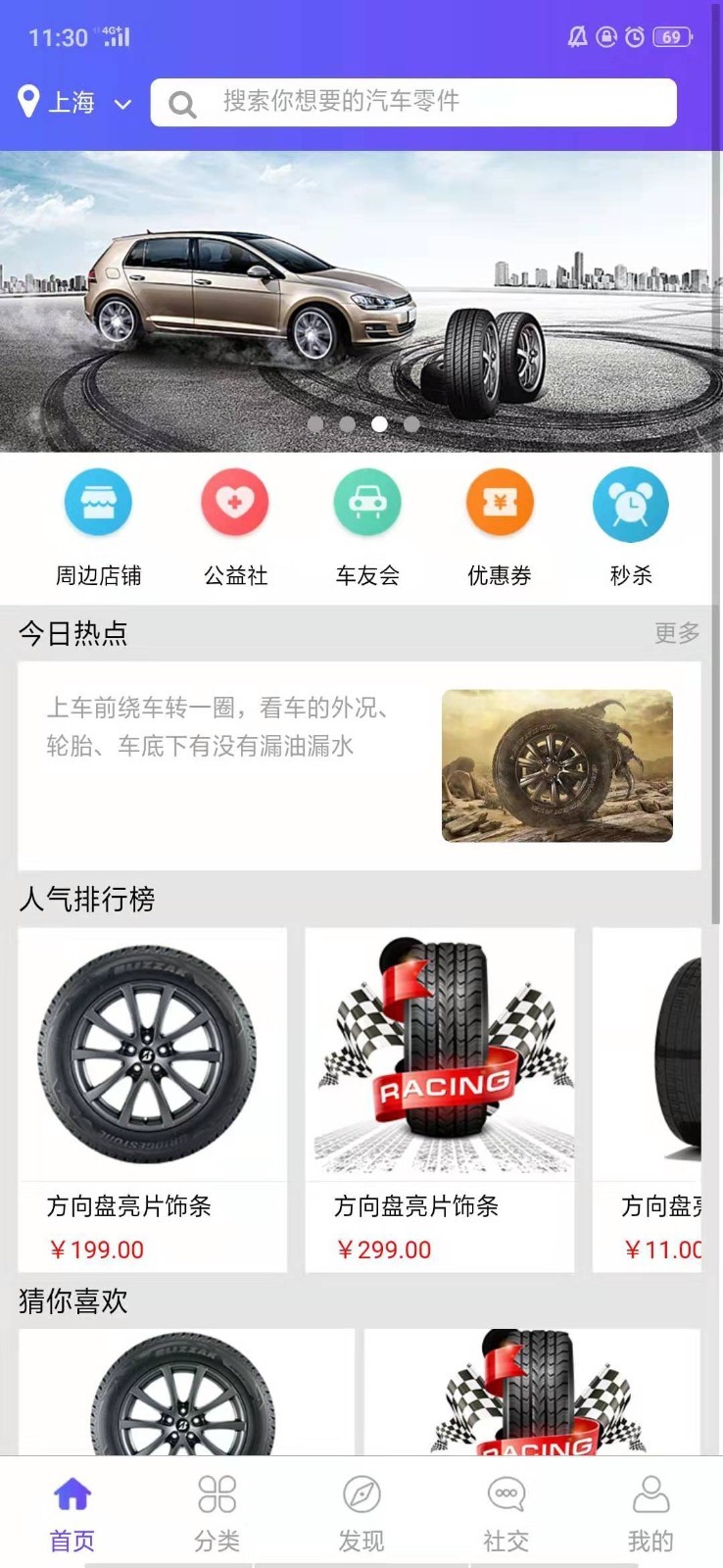
Task: Tap the car parts search box
Action: point(413,102)
